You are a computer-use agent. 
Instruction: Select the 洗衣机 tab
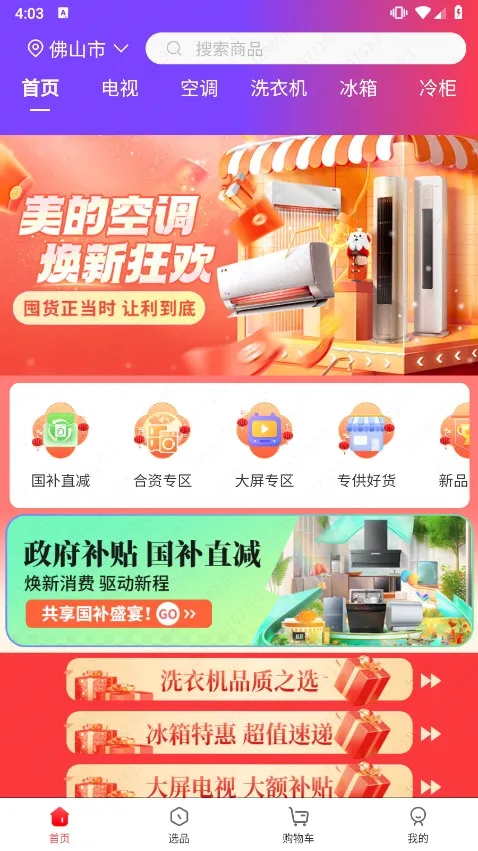click(x=279, y=88)
